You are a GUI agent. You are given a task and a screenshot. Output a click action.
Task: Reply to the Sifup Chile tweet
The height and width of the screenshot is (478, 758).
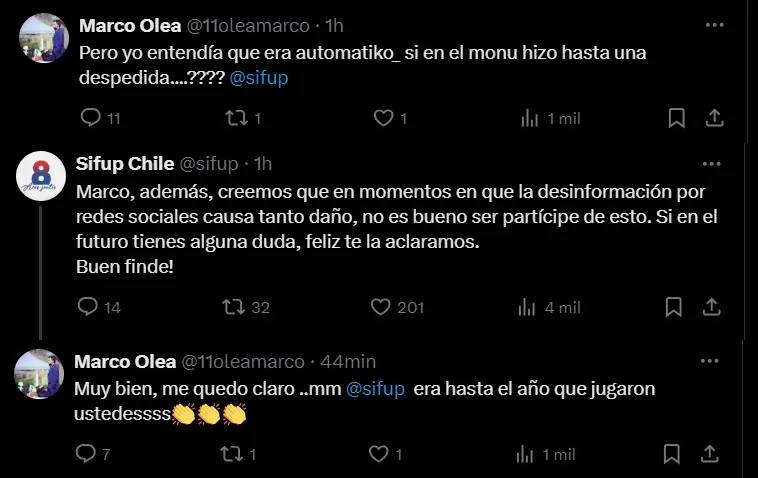coord(89,307)
